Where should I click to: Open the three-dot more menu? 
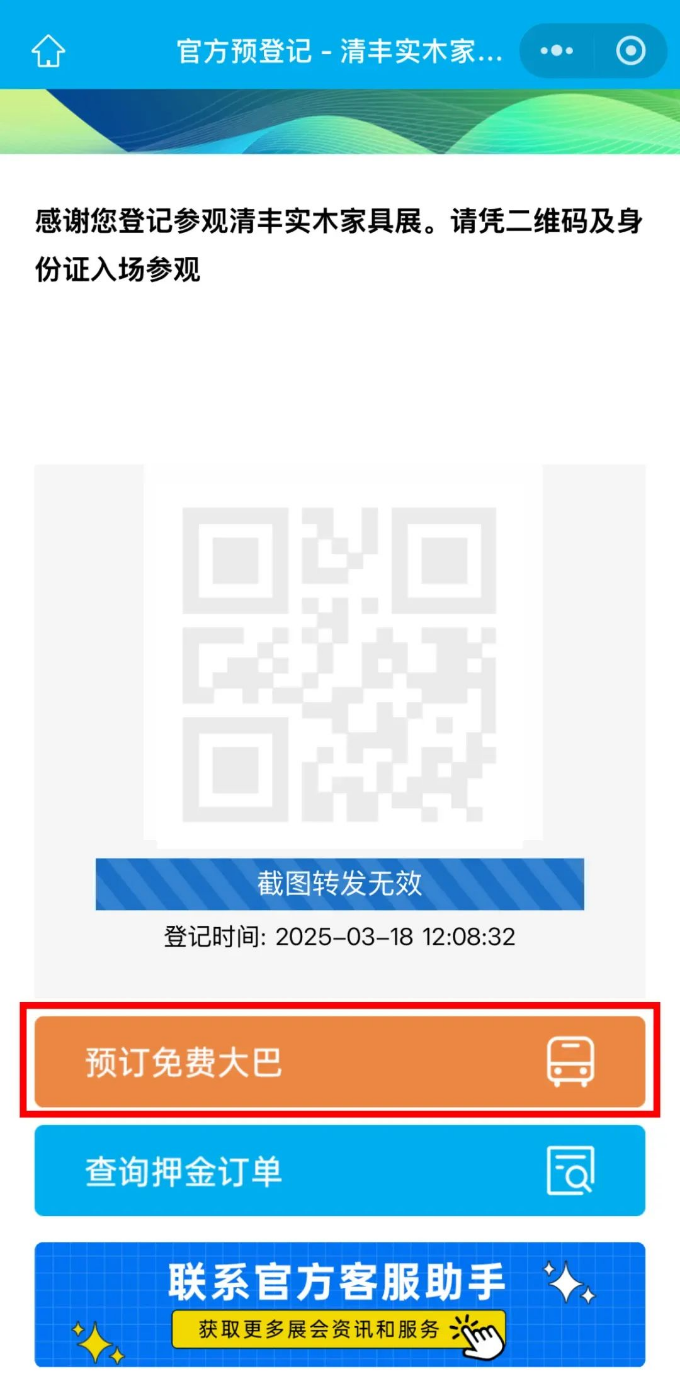pyautogui.click(x=557, y=51)
